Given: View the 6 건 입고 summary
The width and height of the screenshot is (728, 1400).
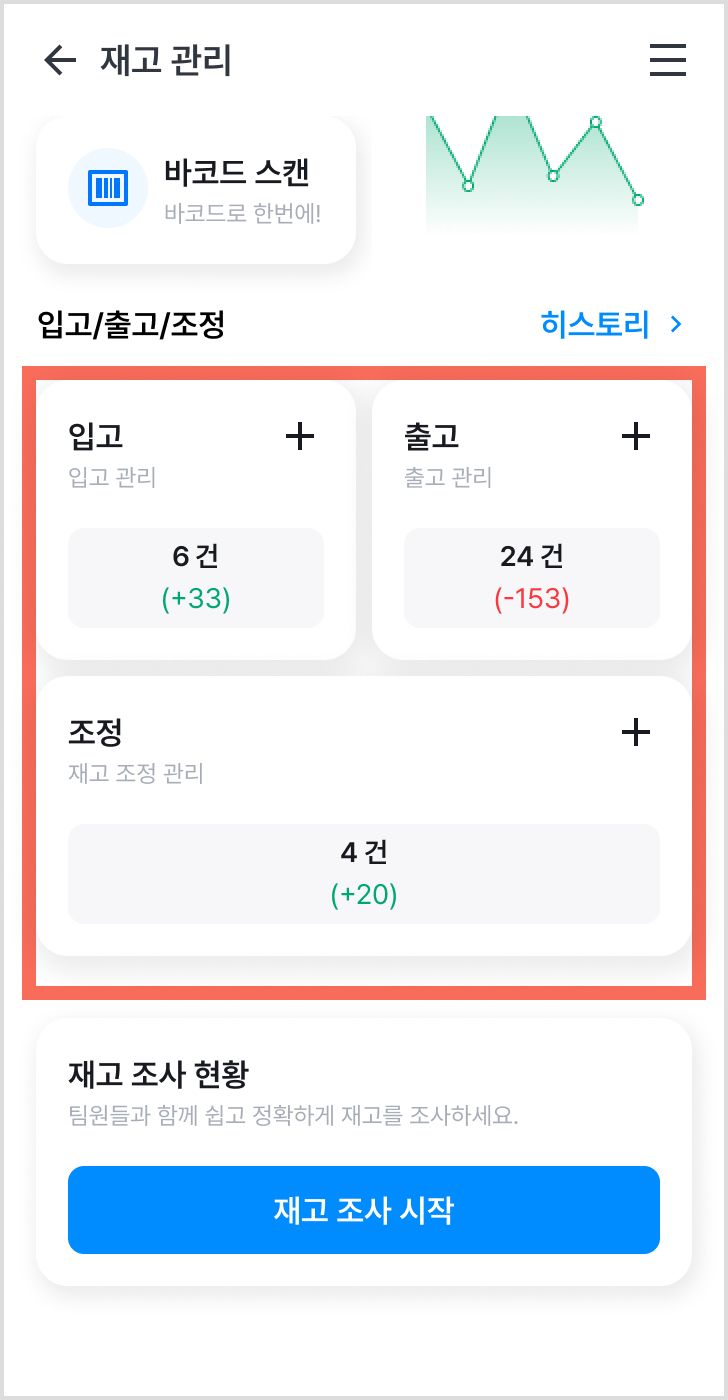Looking at the screenshot, I should pyautogui.click(x=196, y=578).
